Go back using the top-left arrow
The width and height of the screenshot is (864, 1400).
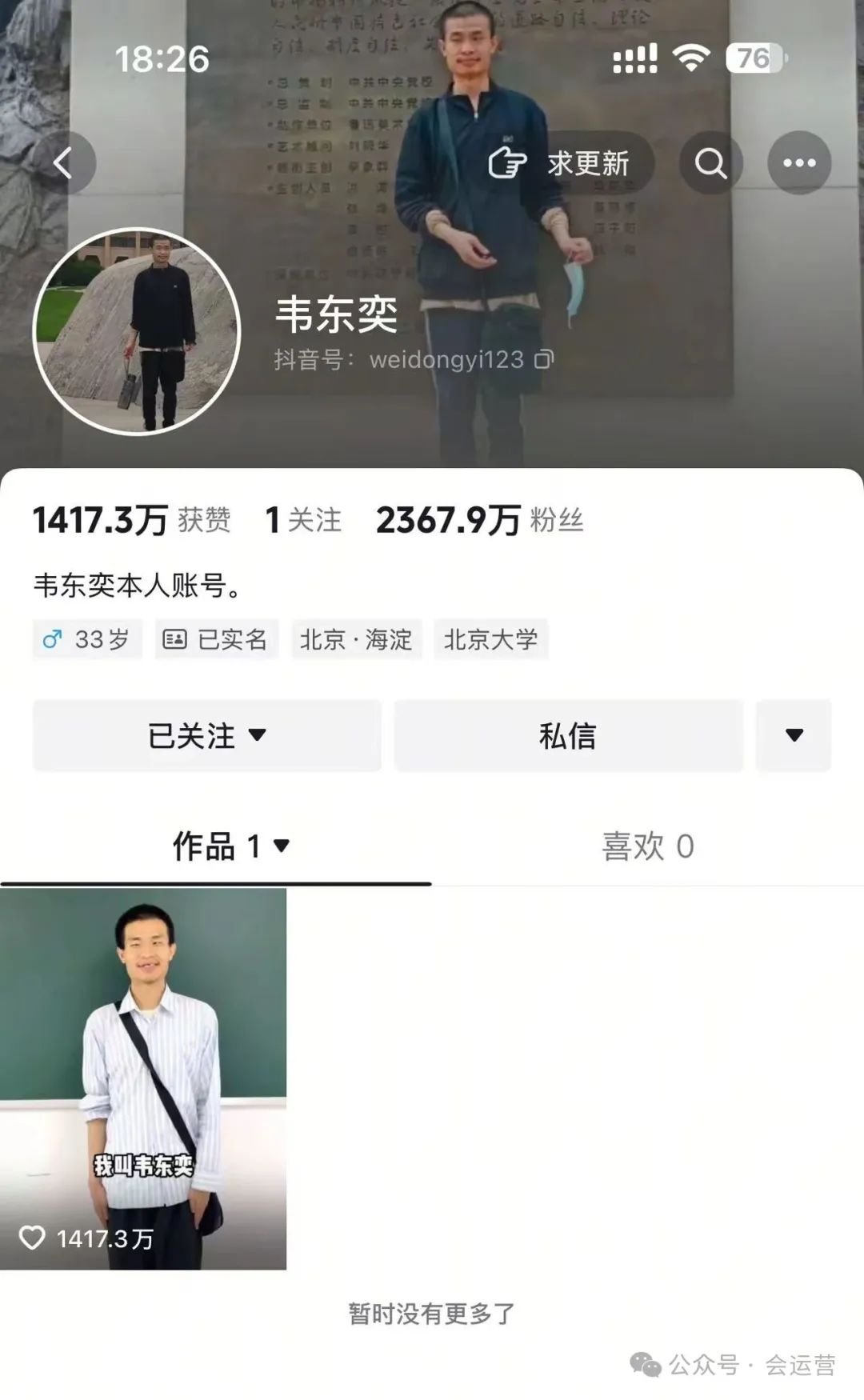(x=63, y=163)
